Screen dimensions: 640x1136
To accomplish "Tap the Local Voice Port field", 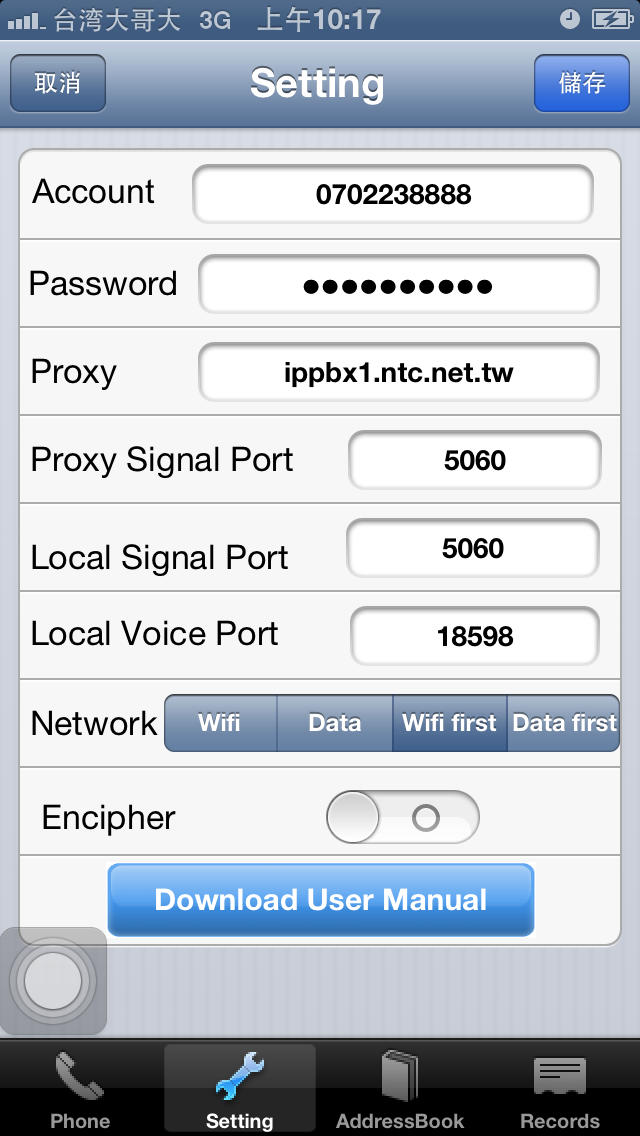I will coord(475,636).
